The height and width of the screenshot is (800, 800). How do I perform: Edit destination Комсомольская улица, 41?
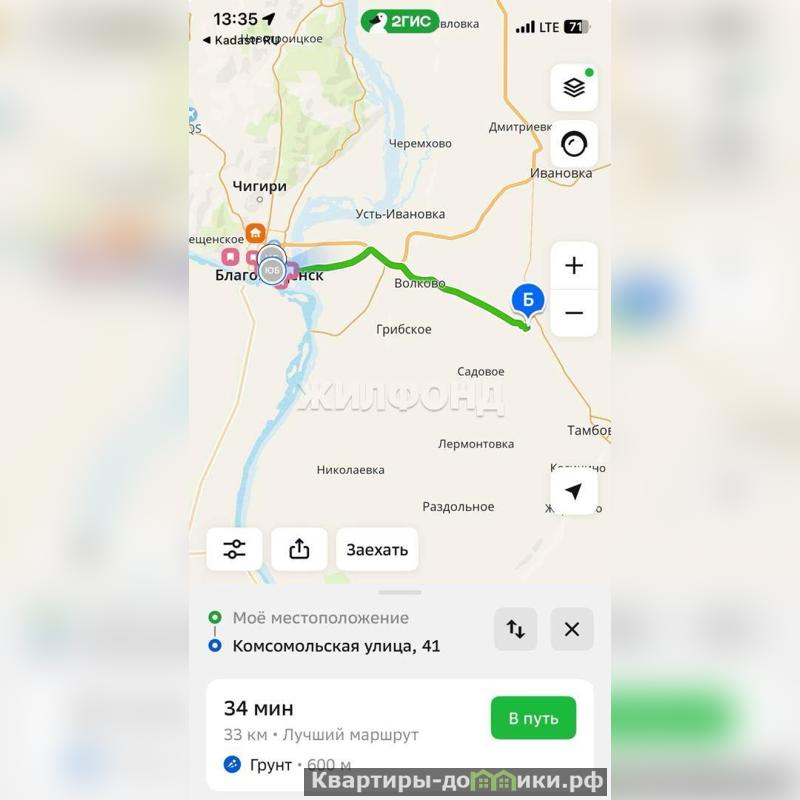click(x=336, y=646)
